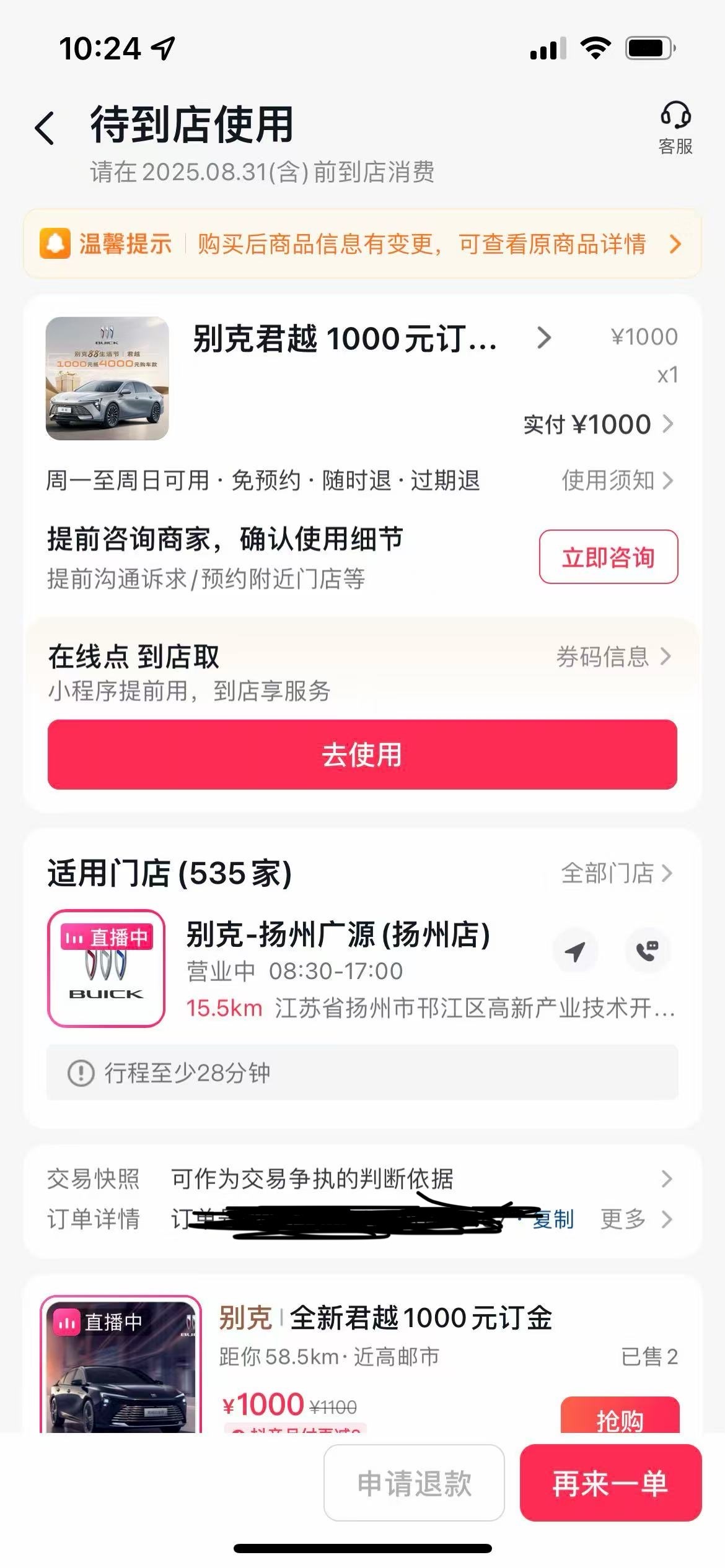View 券码信息 voucher code info
The width and height of the screenshot is (725, 1568).
pos(613,657)
